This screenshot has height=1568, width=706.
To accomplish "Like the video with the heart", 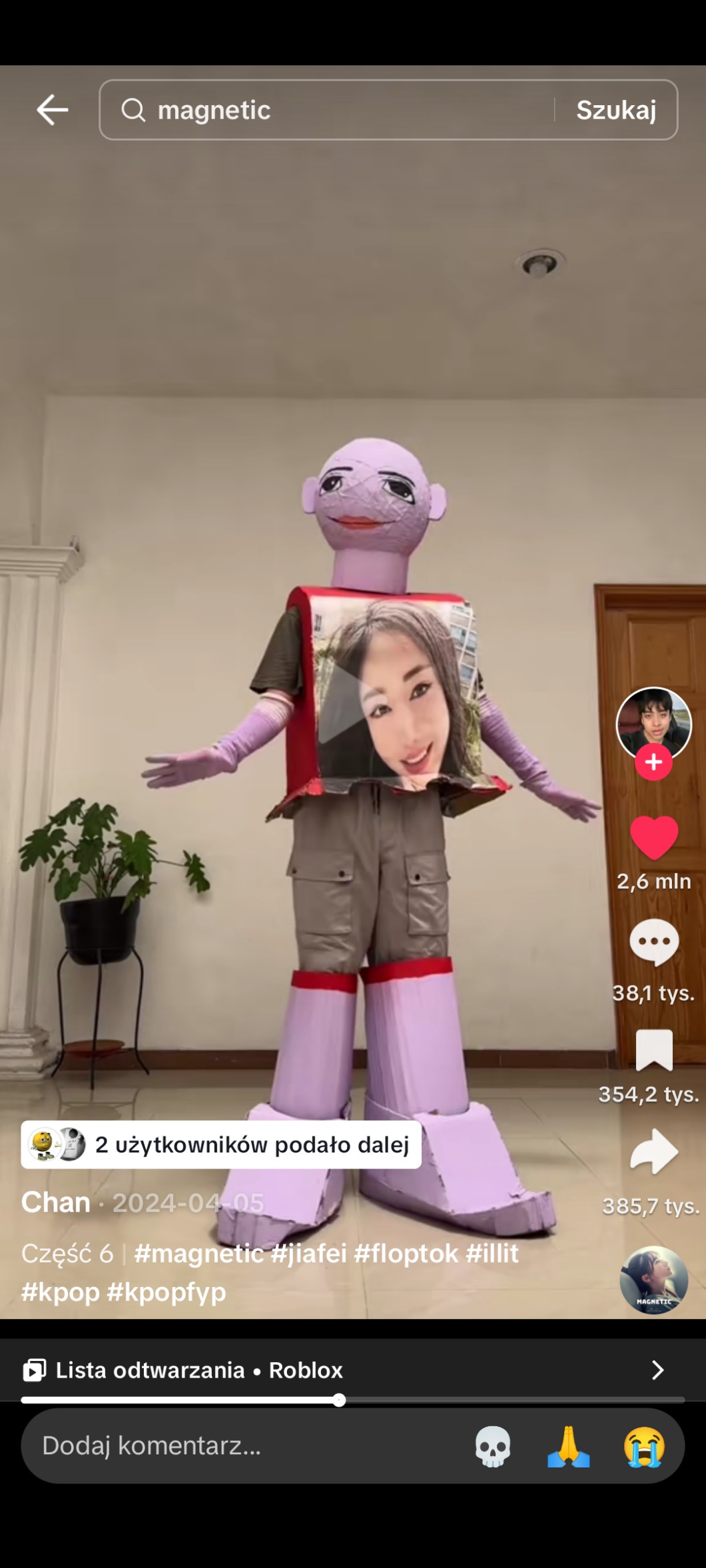I will 653,838.
